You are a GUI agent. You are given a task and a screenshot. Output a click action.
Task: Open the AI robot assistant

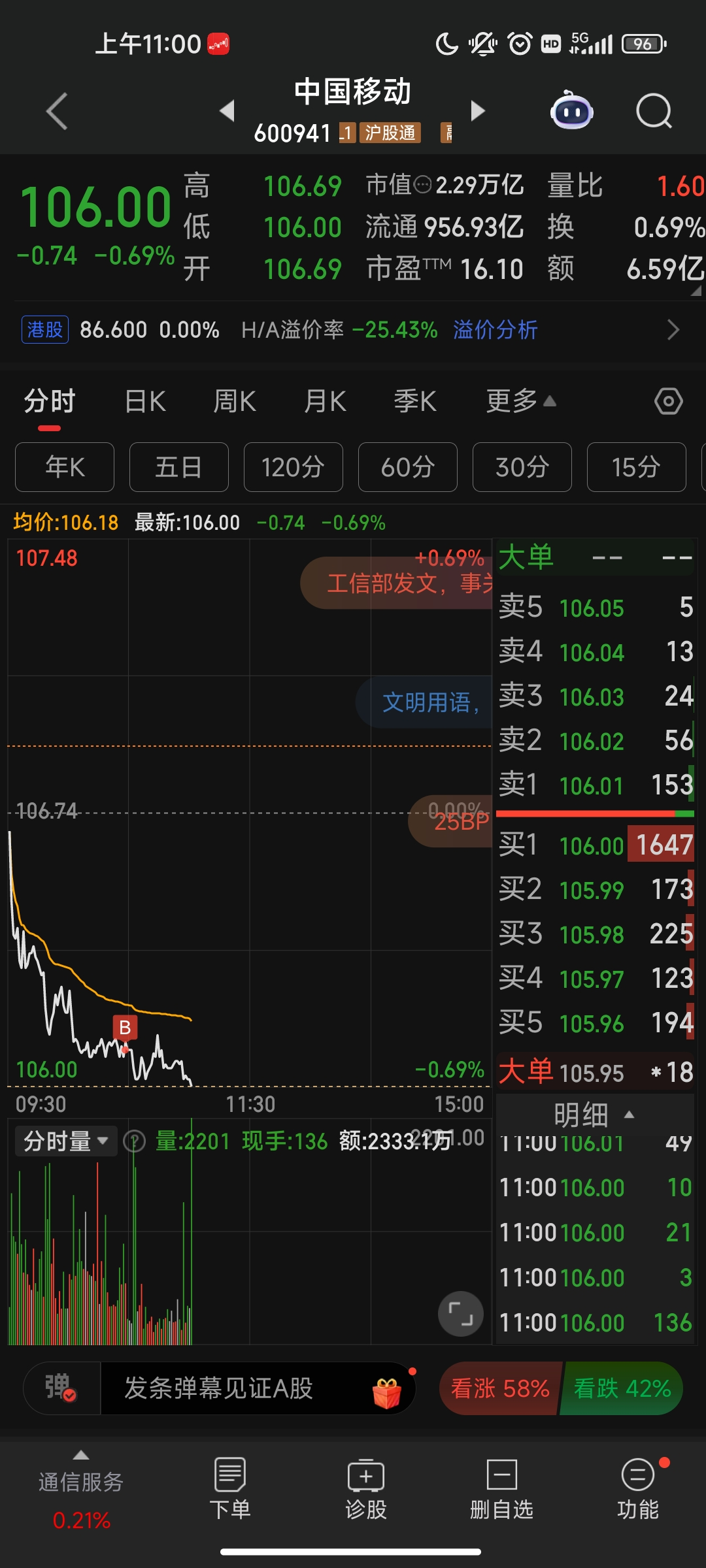571,110
